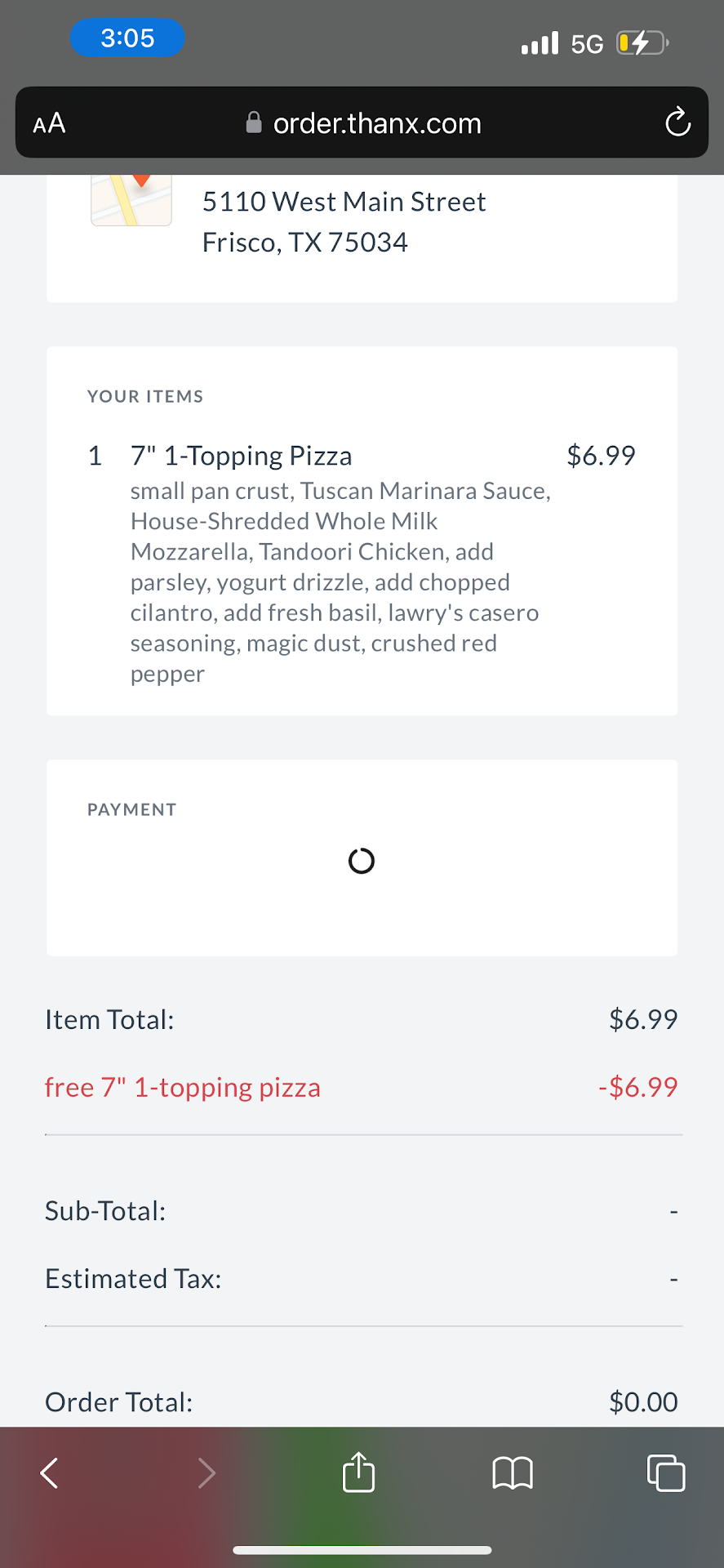Screen dimensions: 724x1568
Task: Reload the order.thanx.com page
Action: tap(677, 122)
